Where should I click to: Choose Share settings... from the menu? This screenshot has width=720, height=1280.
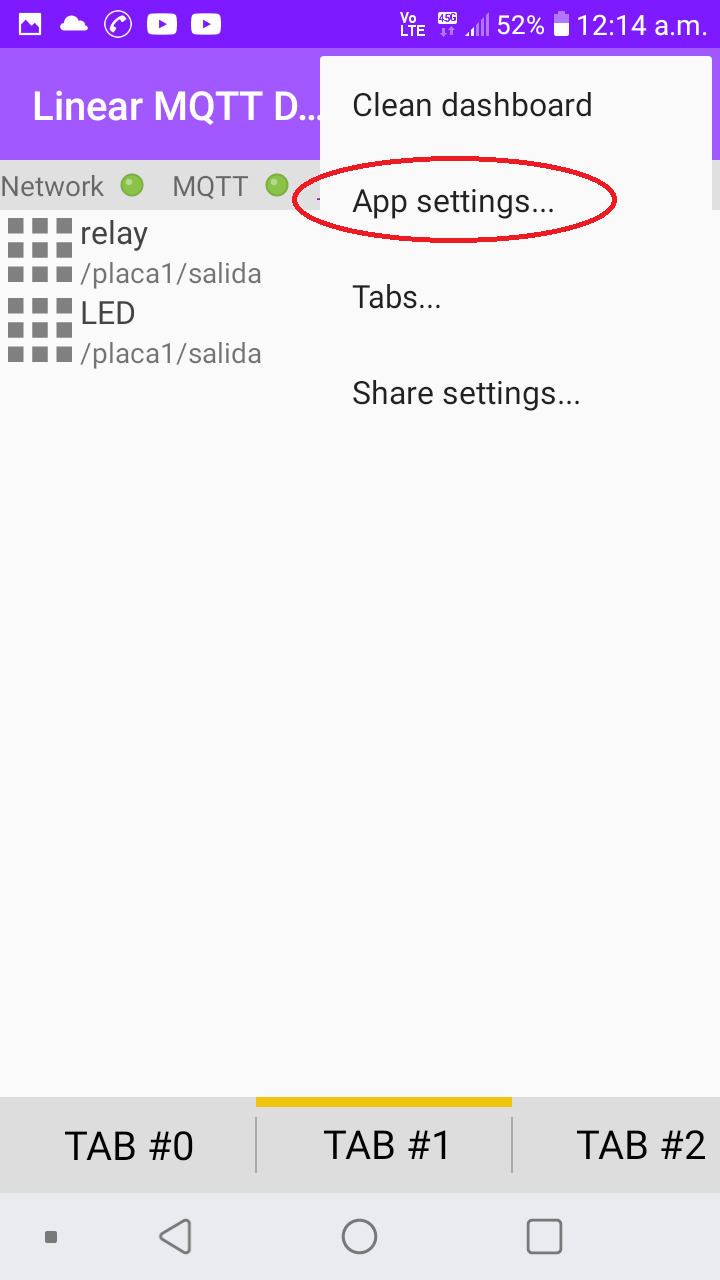466,393
